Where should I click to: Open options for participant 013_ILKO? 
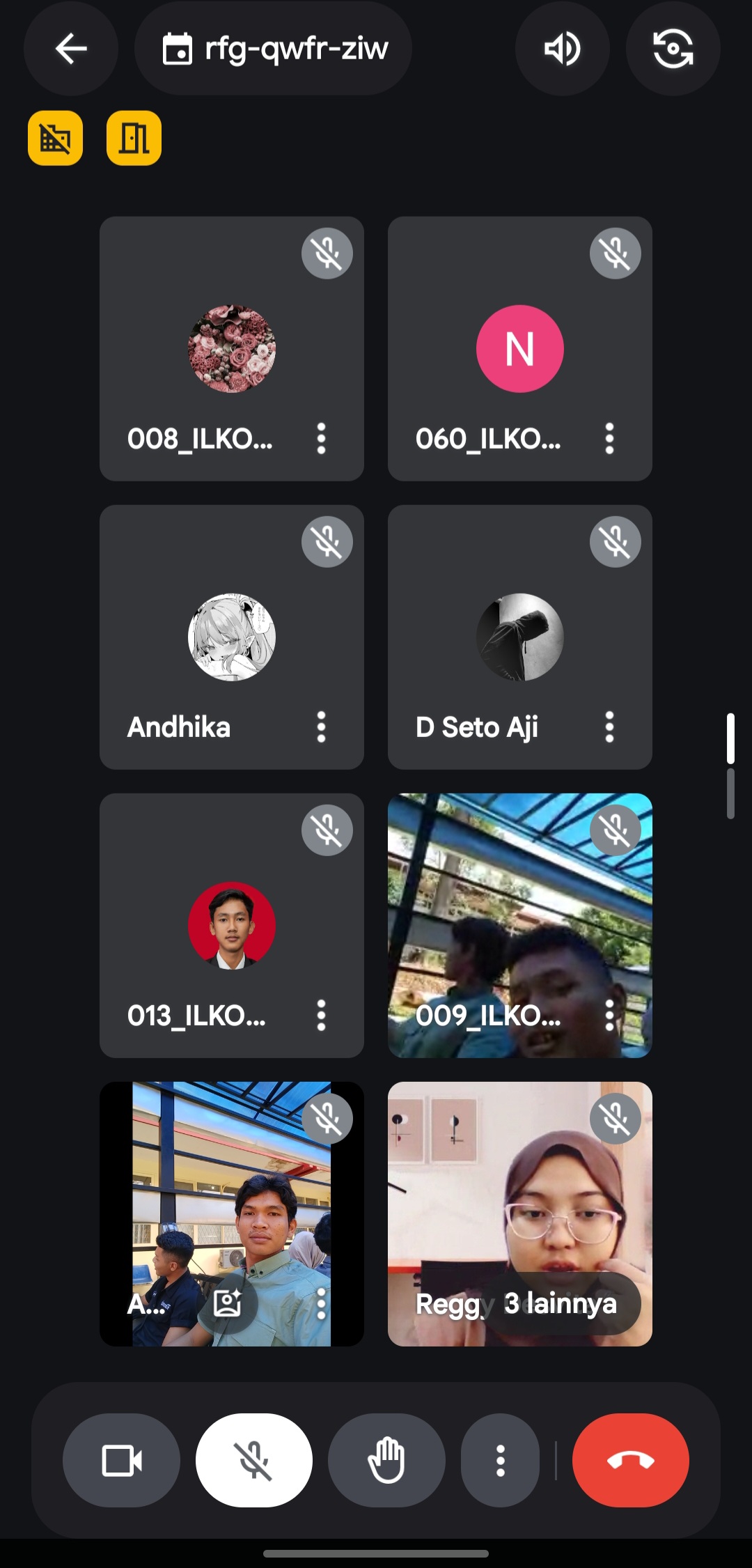(x=321, y=1016)
